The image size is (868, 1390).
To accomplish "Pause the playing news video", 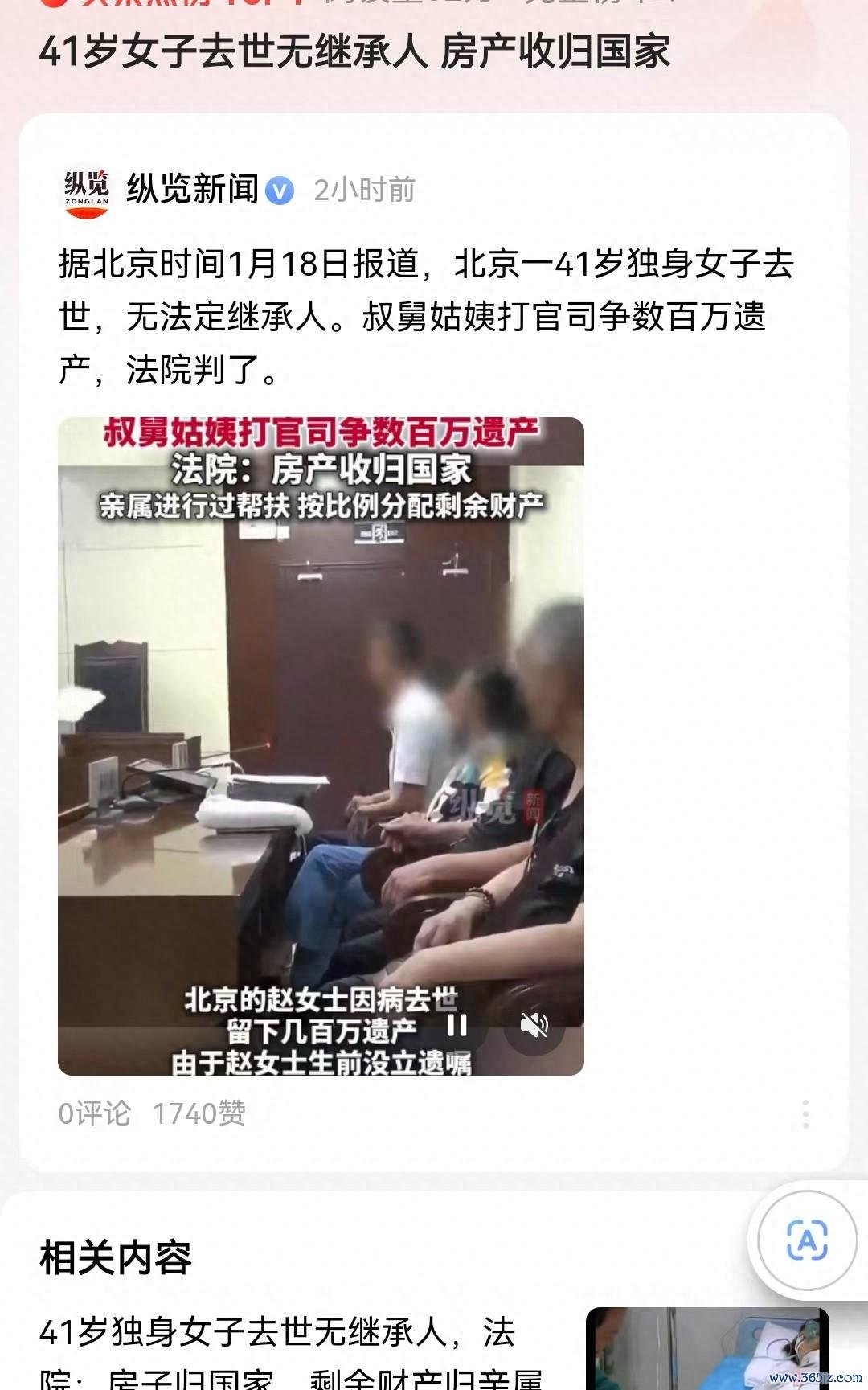I will [457, 1025].
